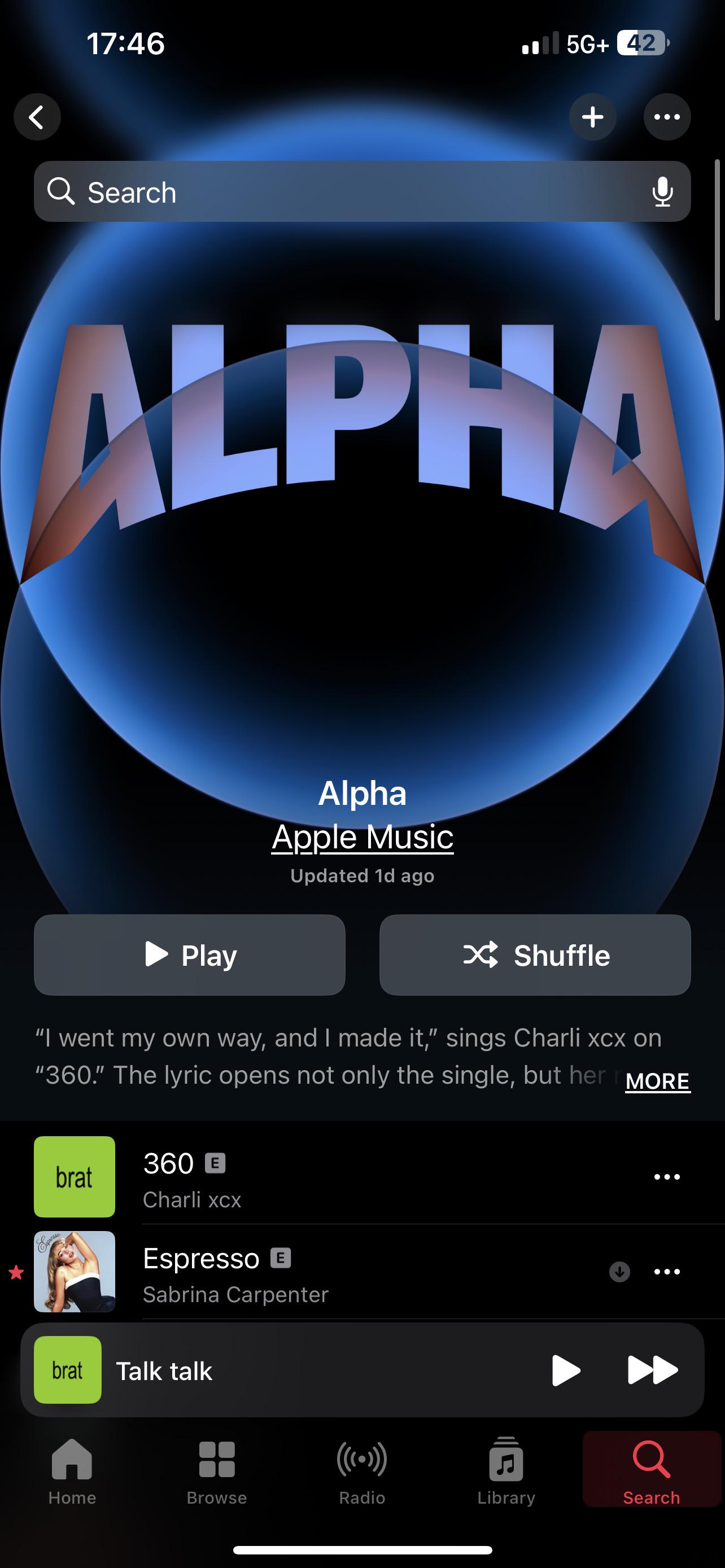Viewport: 725px width, 1568px height.
Task: Start a voice search with the microphone icon
Action: coord(662,192)
